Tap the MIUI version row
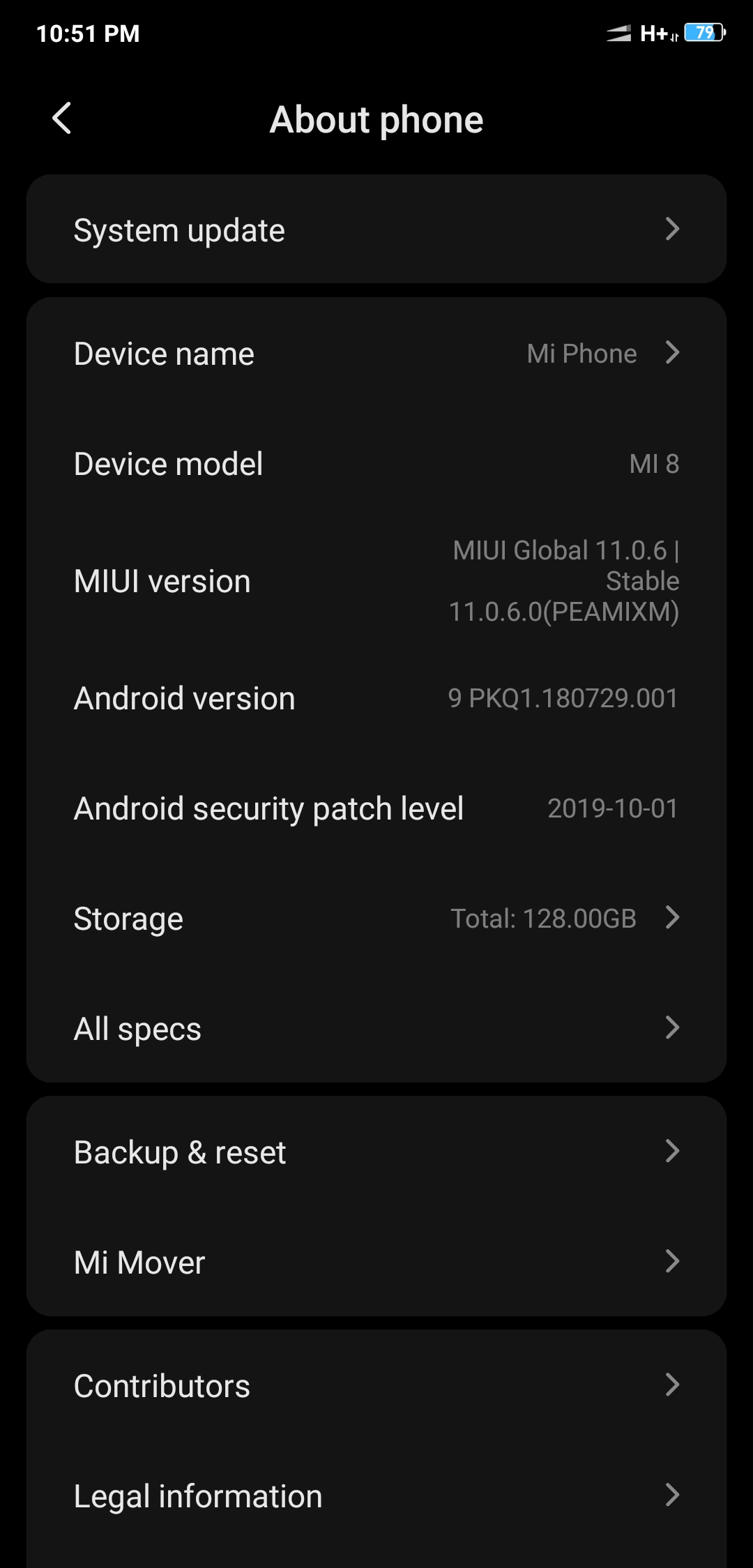Viewport: 753px width, 1568px height. click(376, 581)
